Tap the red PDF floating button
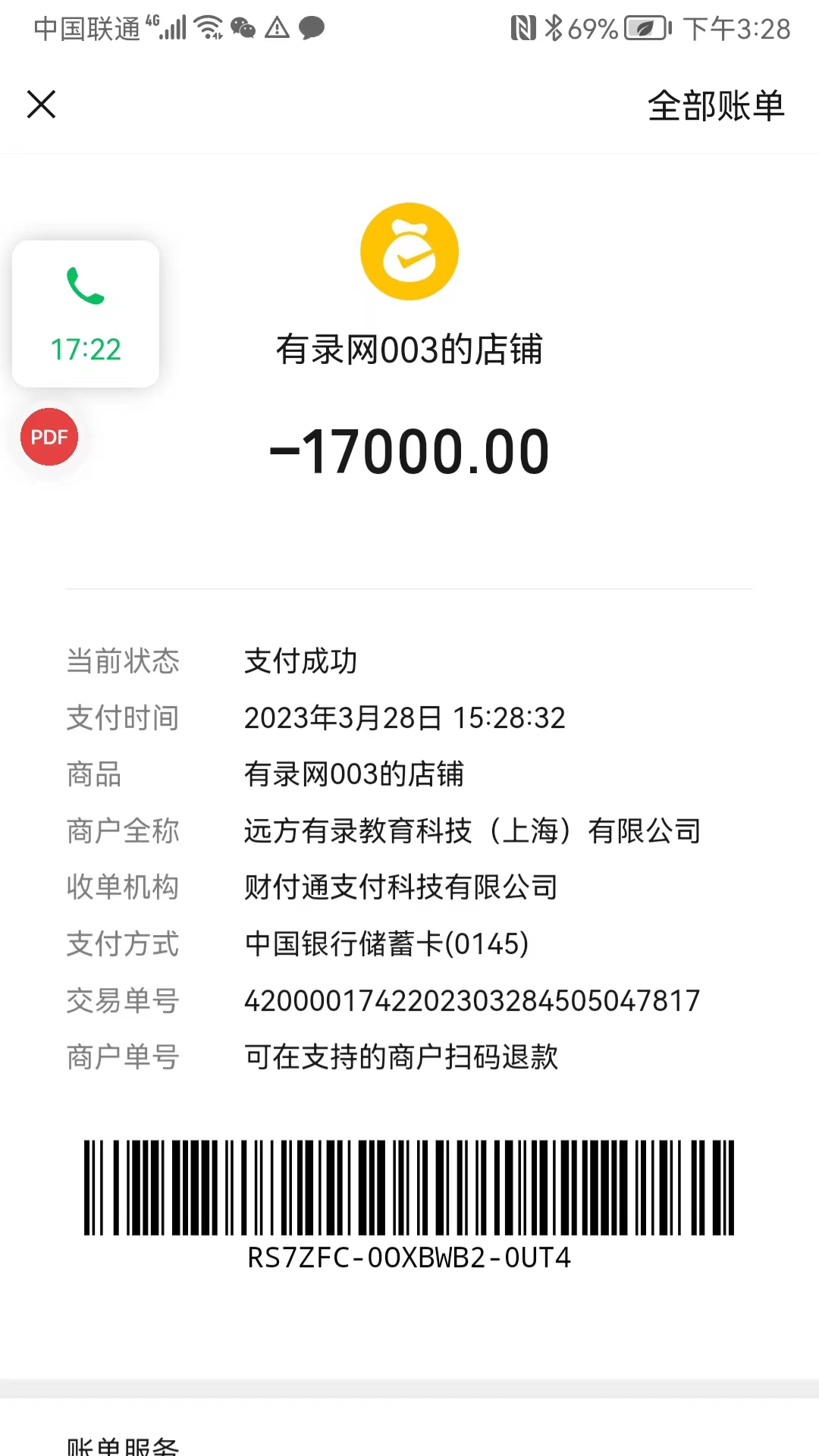819x1456 pixels. tap(49, 437)
